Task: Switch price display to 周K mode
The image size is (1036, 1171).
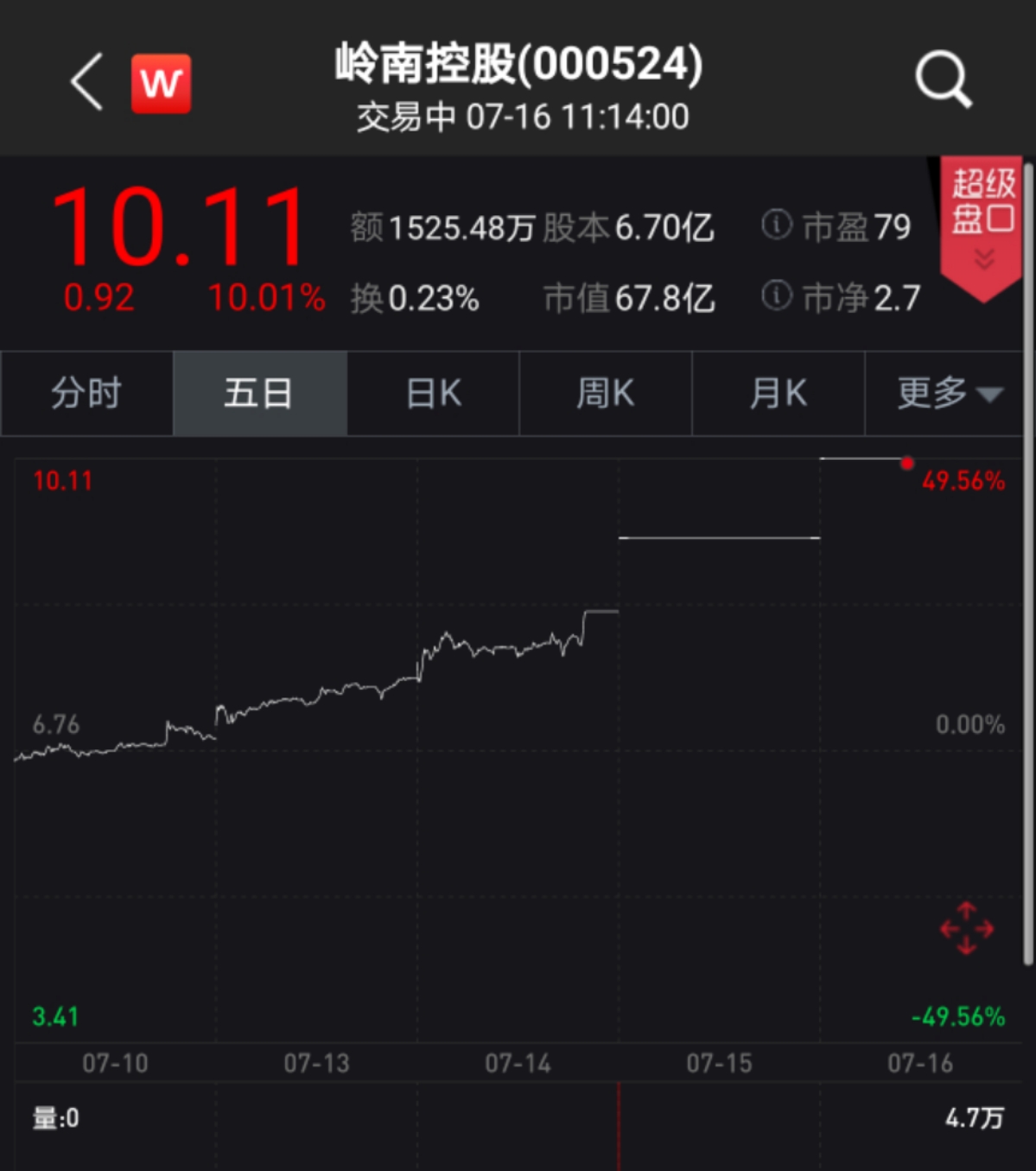Action: click(605, 393)
